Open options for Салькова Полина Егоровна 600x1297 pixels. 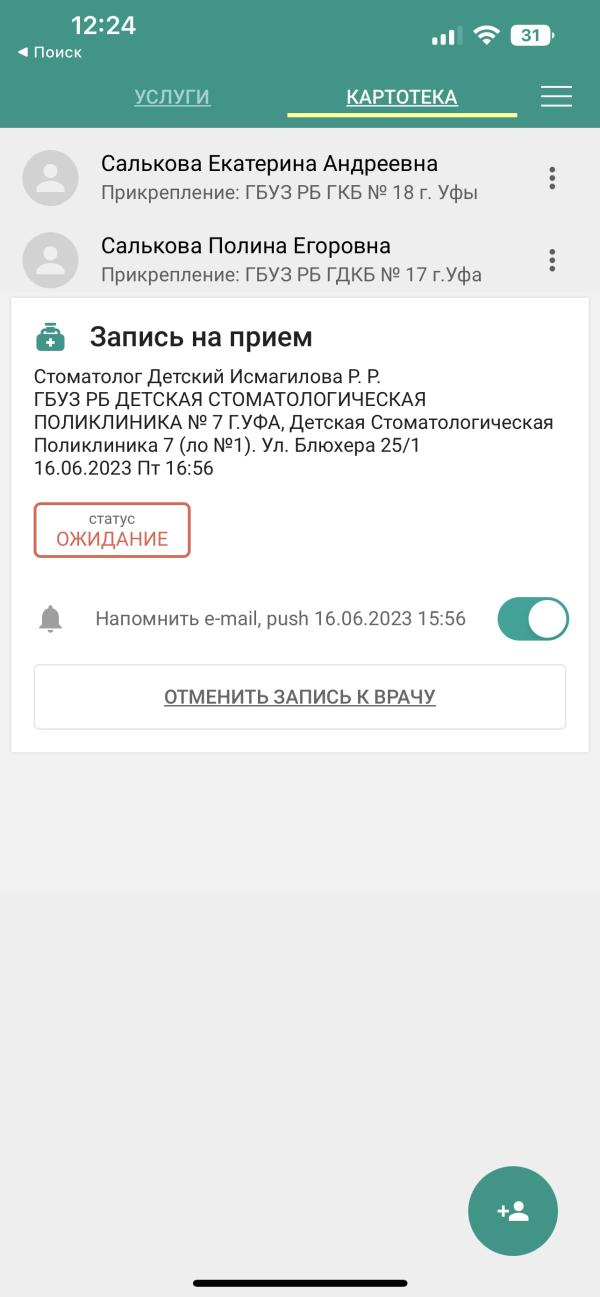552,260
